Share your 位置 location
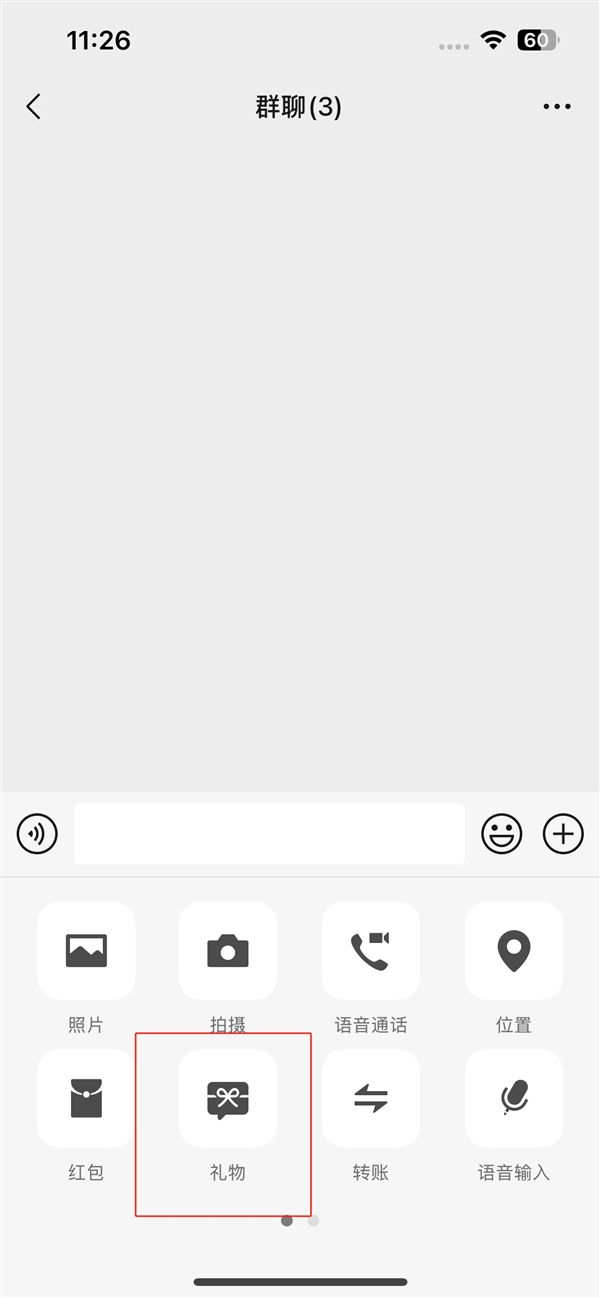 coord(514,951)
